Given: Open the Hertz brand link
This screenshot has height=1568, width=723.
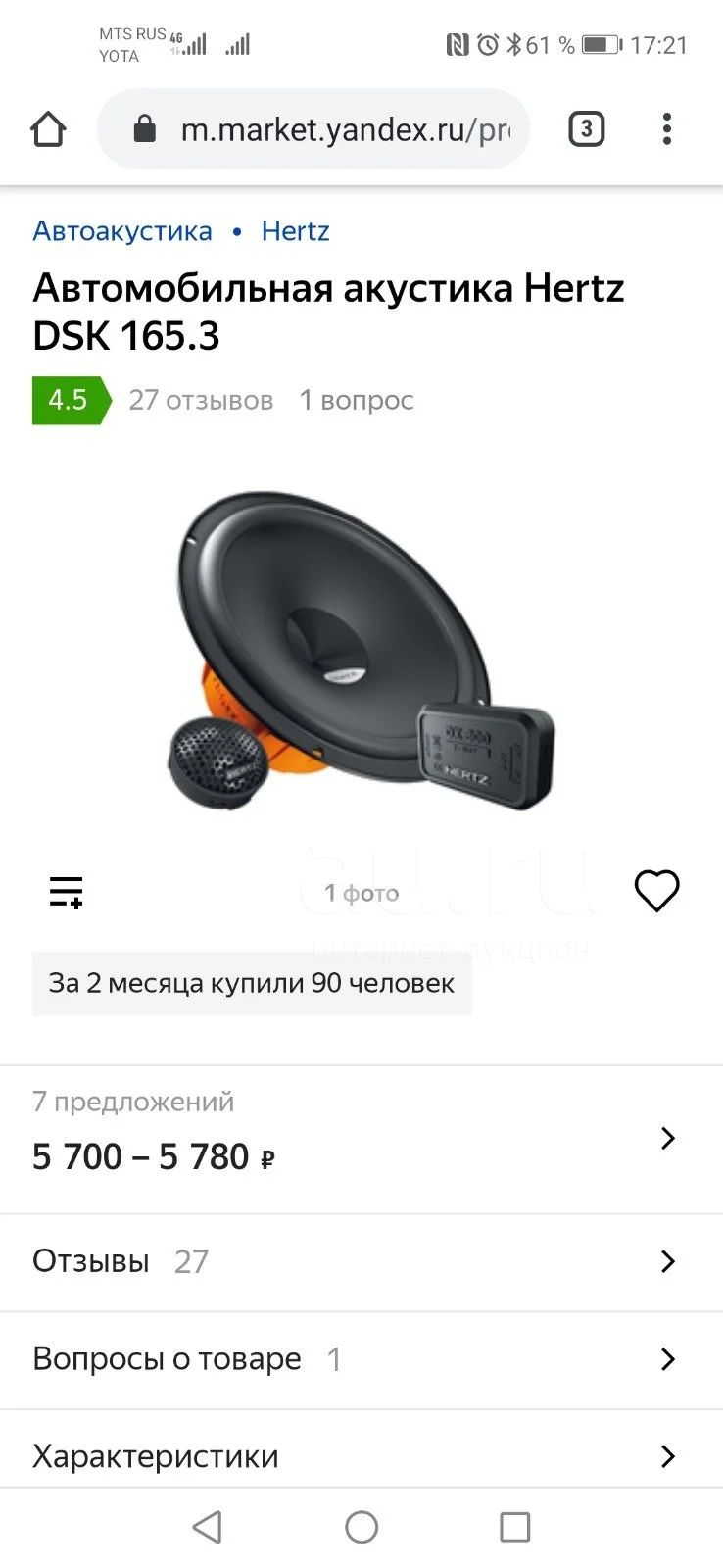Looking at the screenshot, I should click(295, 231).
